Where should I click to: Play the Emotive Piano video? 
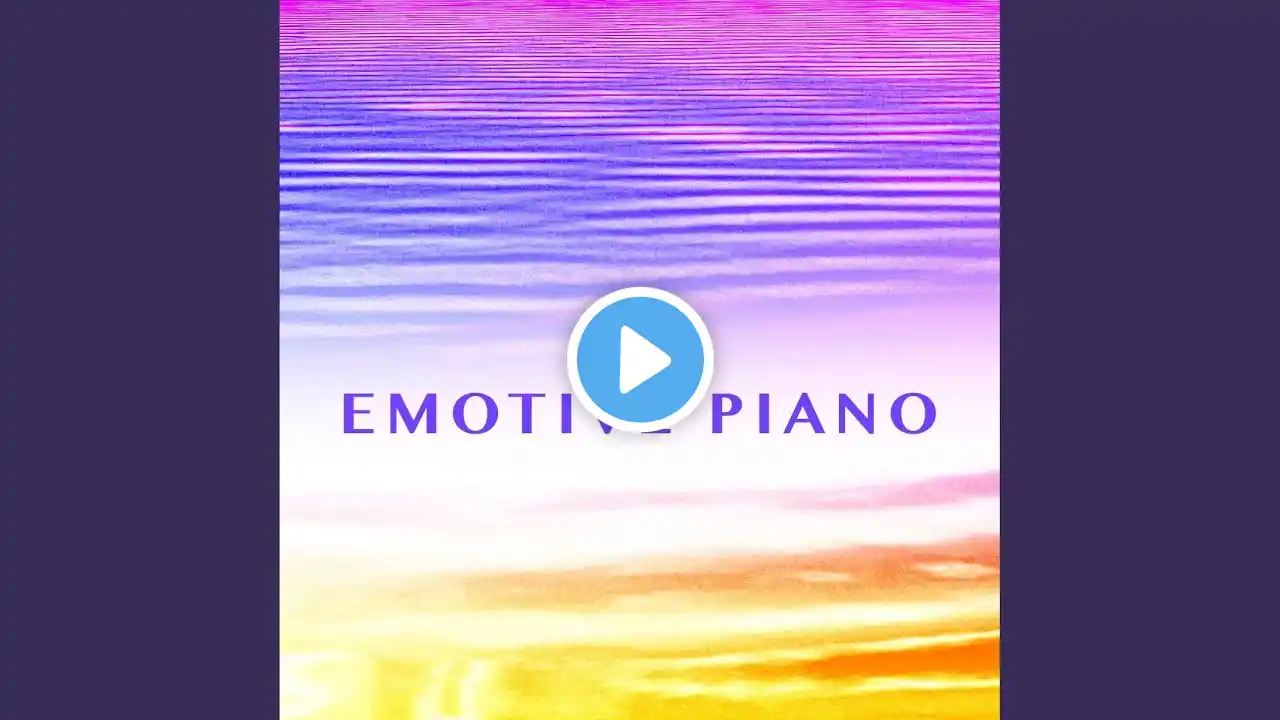pos(640,359)
